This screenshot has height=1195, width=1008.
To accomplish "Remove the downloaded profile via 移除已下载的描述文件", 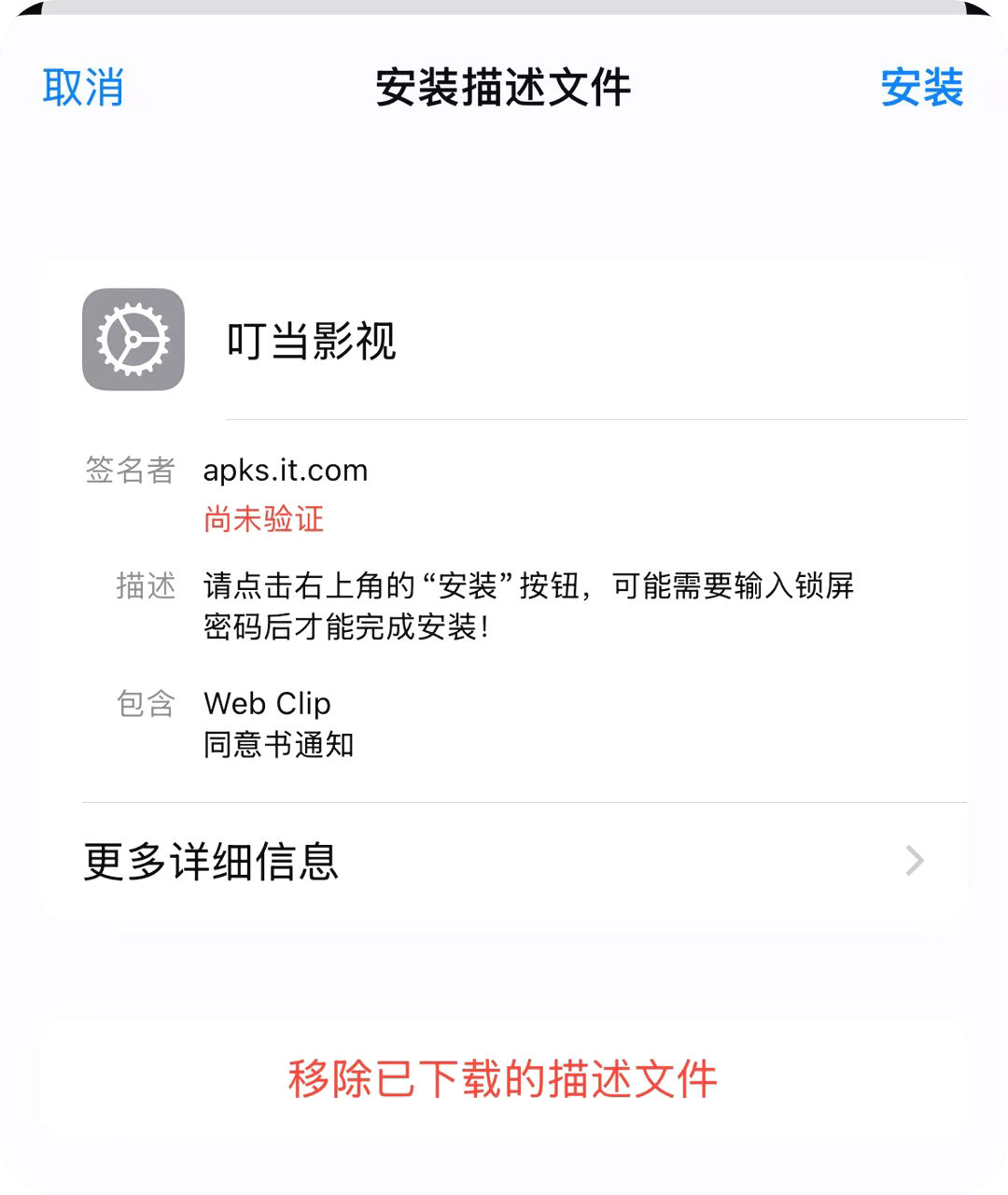I will (x=503, y=1079).
